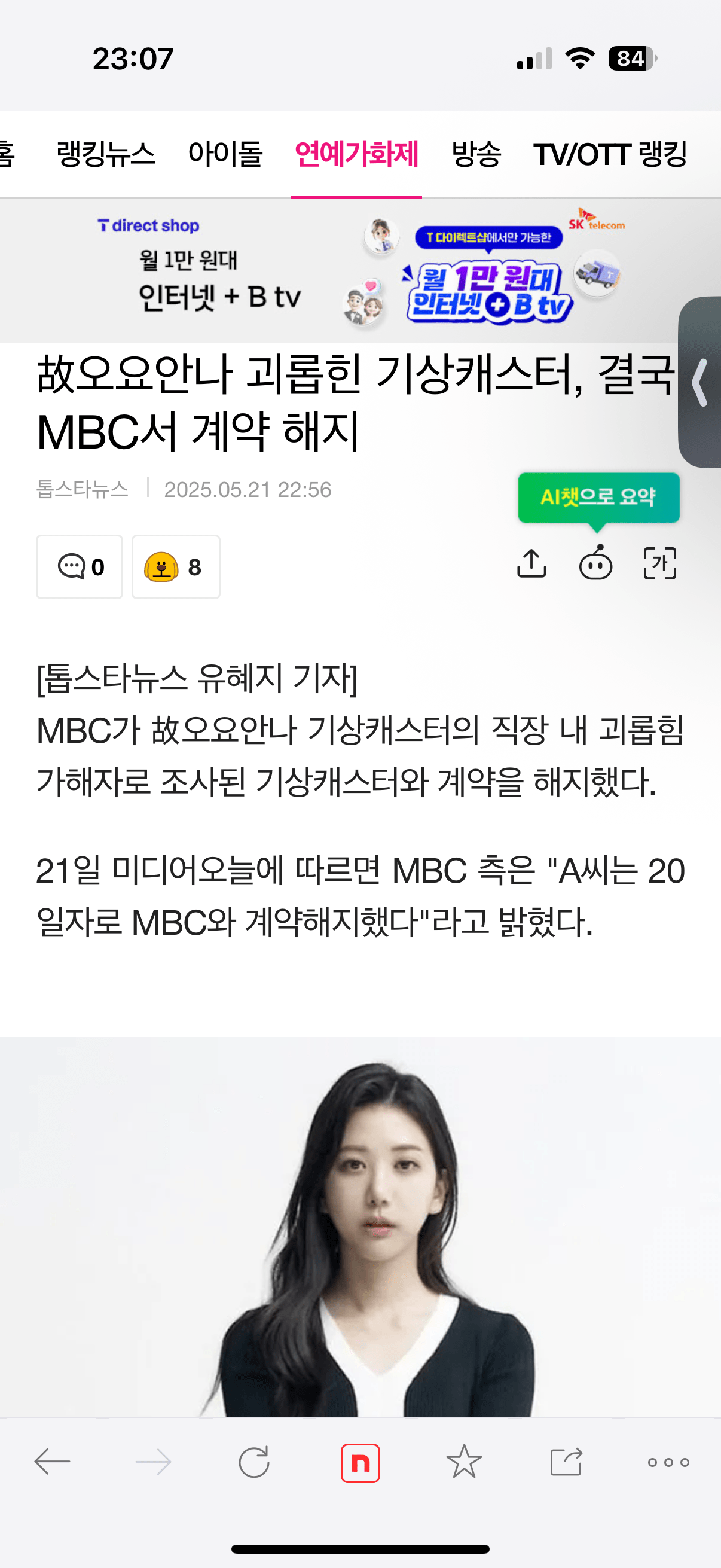Tap the emoji reaction button showing 8
Viewport: 721px width, 1568px height.
[176, 567]
